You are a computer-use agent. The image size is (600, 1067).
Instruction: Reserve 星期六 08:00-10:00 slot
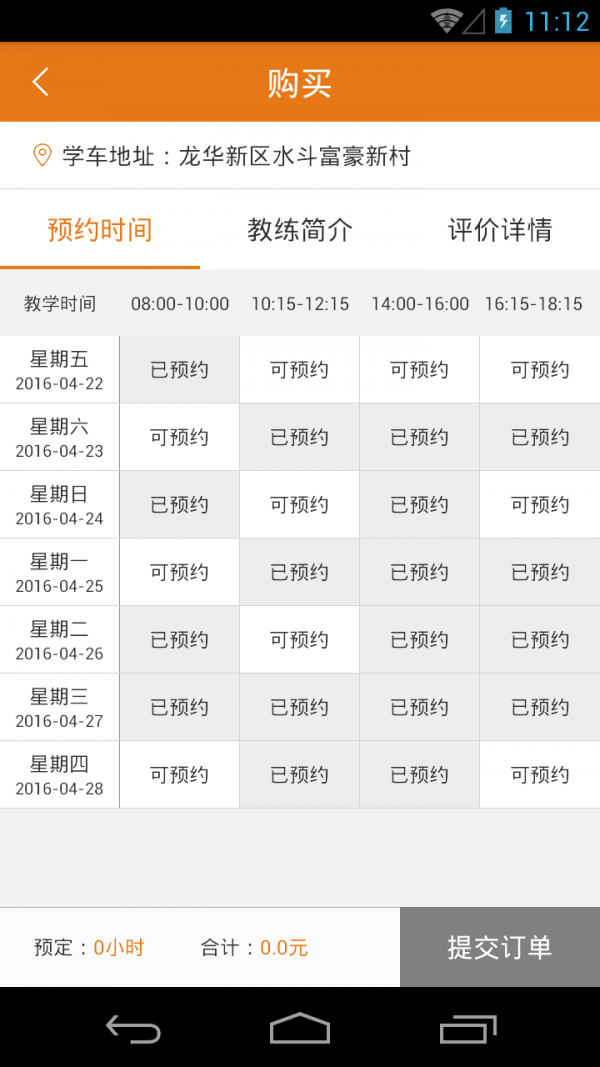[180, 437]
